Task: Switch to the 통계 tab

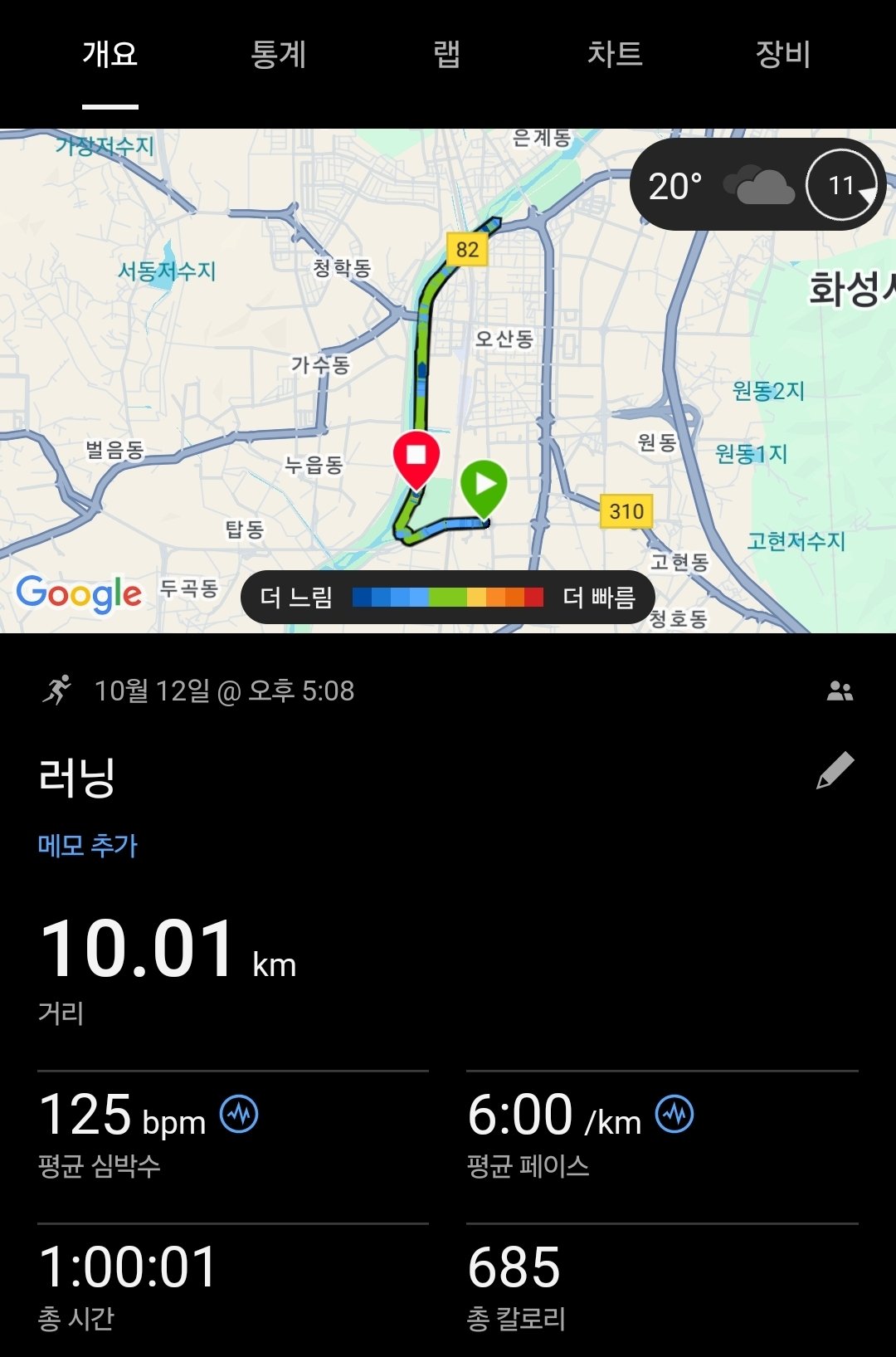Action: coord(278,54)
